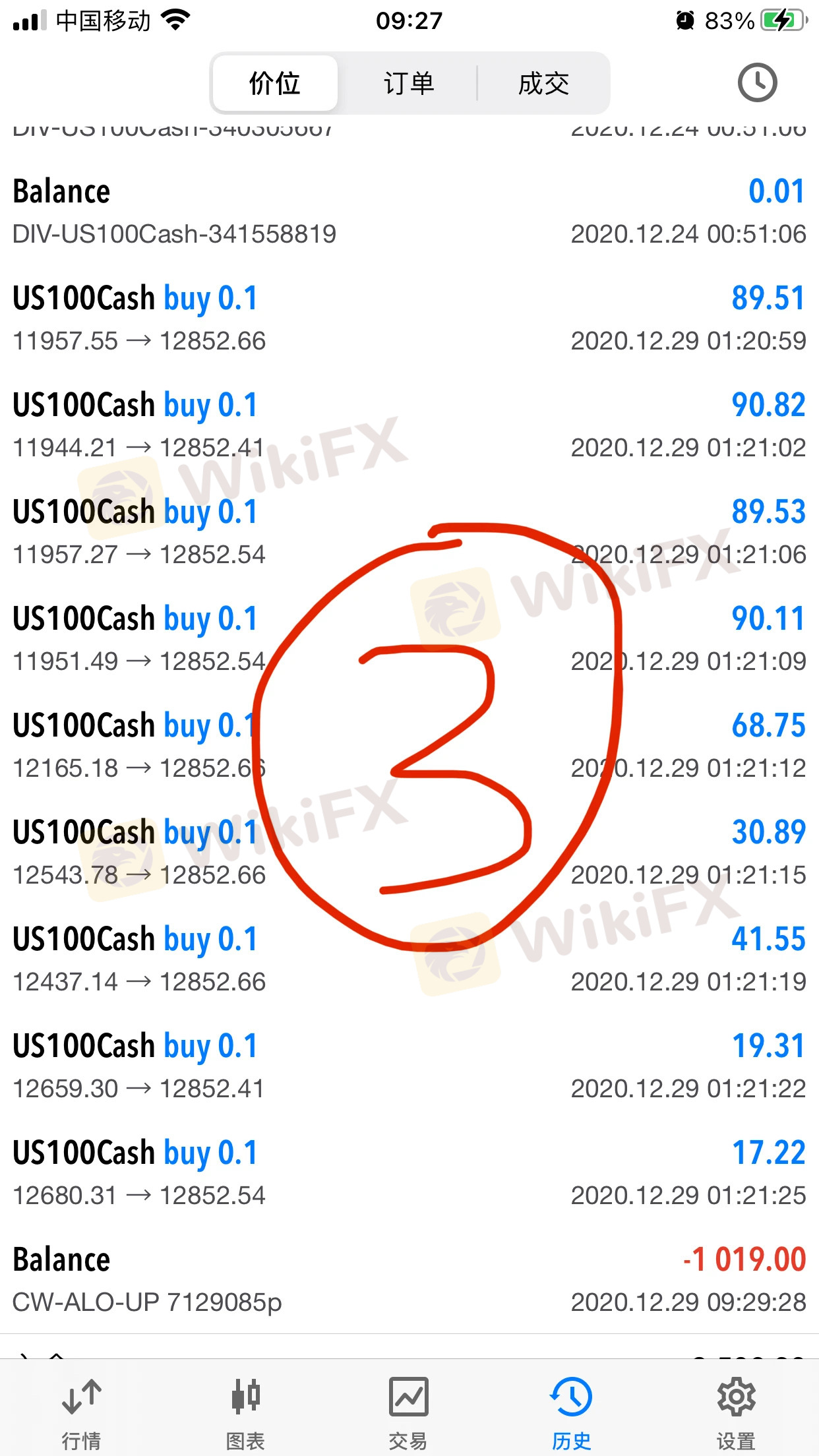Switch to the 成交 segment
819x1456 pixels.
tap(543, 84)
